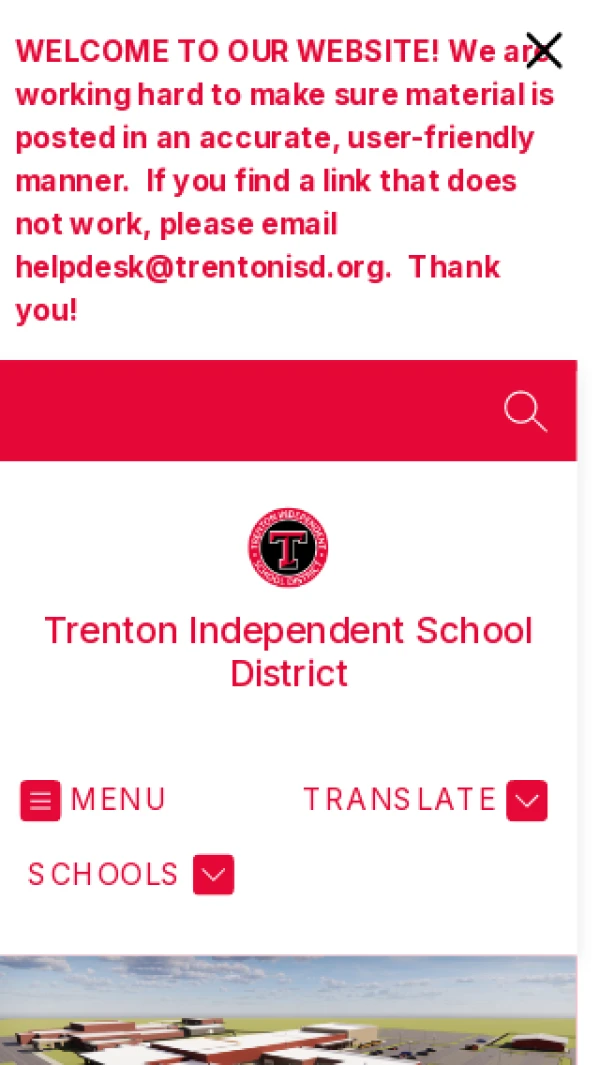Expand the TRANSLATE dropdown
The height and width of the screenshot is (1065, 600).
pos(526,800)
